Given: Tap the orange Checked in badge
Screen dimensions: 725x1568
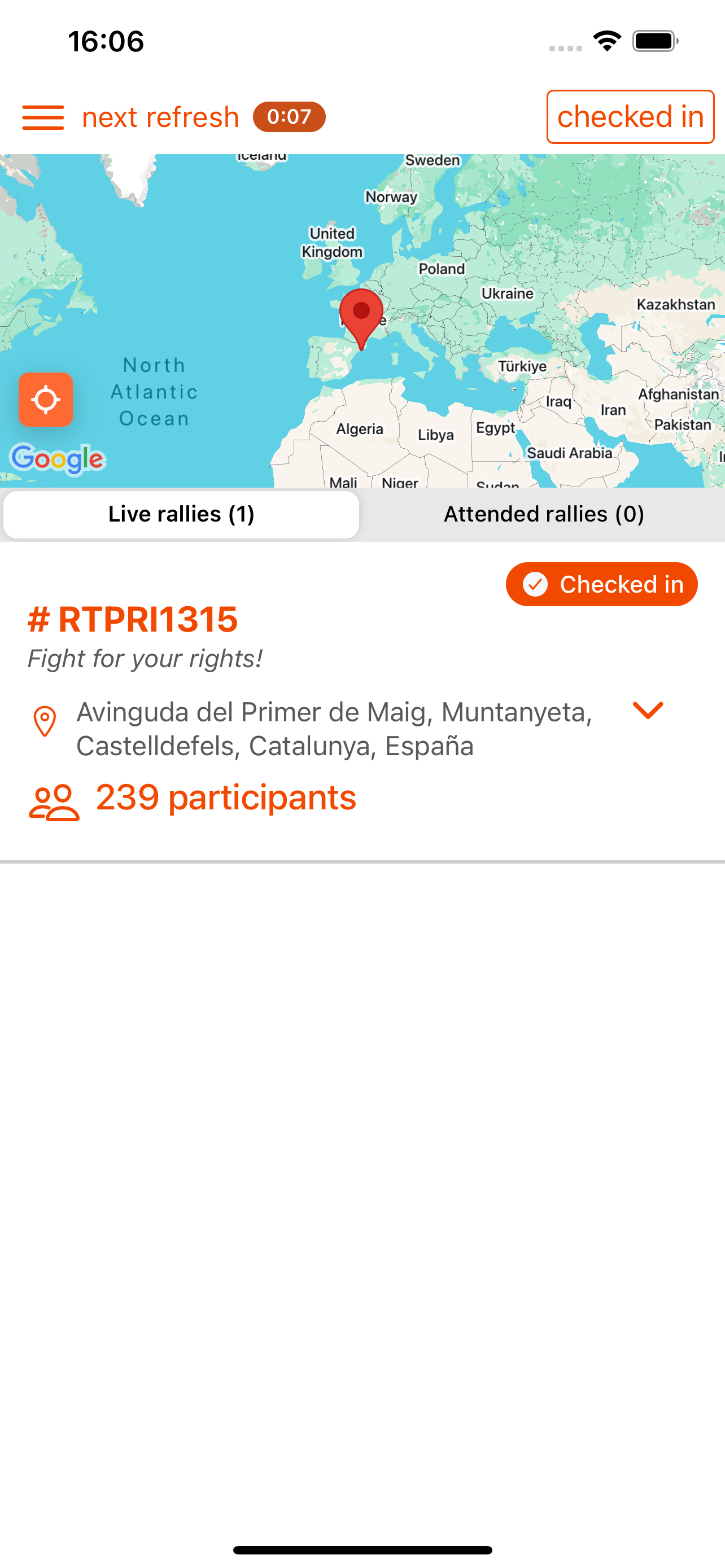Looking at the screenshot, I should click(x=601, y=584).
